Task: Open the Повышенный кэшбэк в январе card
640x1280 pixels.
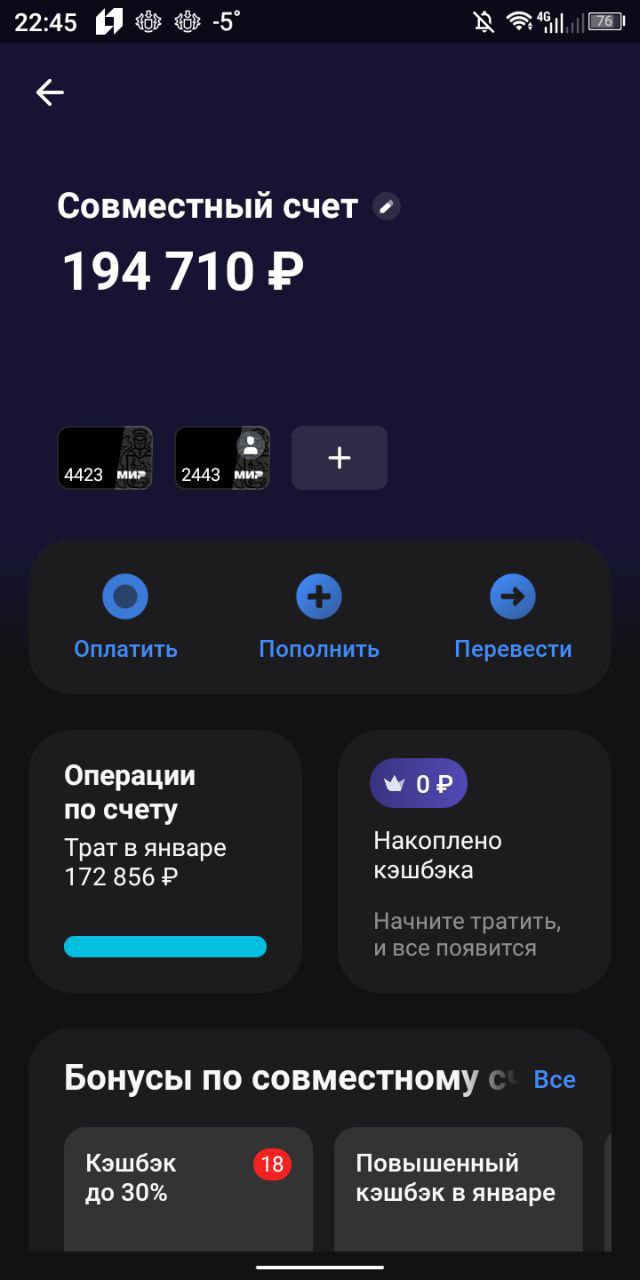Action: click(x=458, y=1189)
